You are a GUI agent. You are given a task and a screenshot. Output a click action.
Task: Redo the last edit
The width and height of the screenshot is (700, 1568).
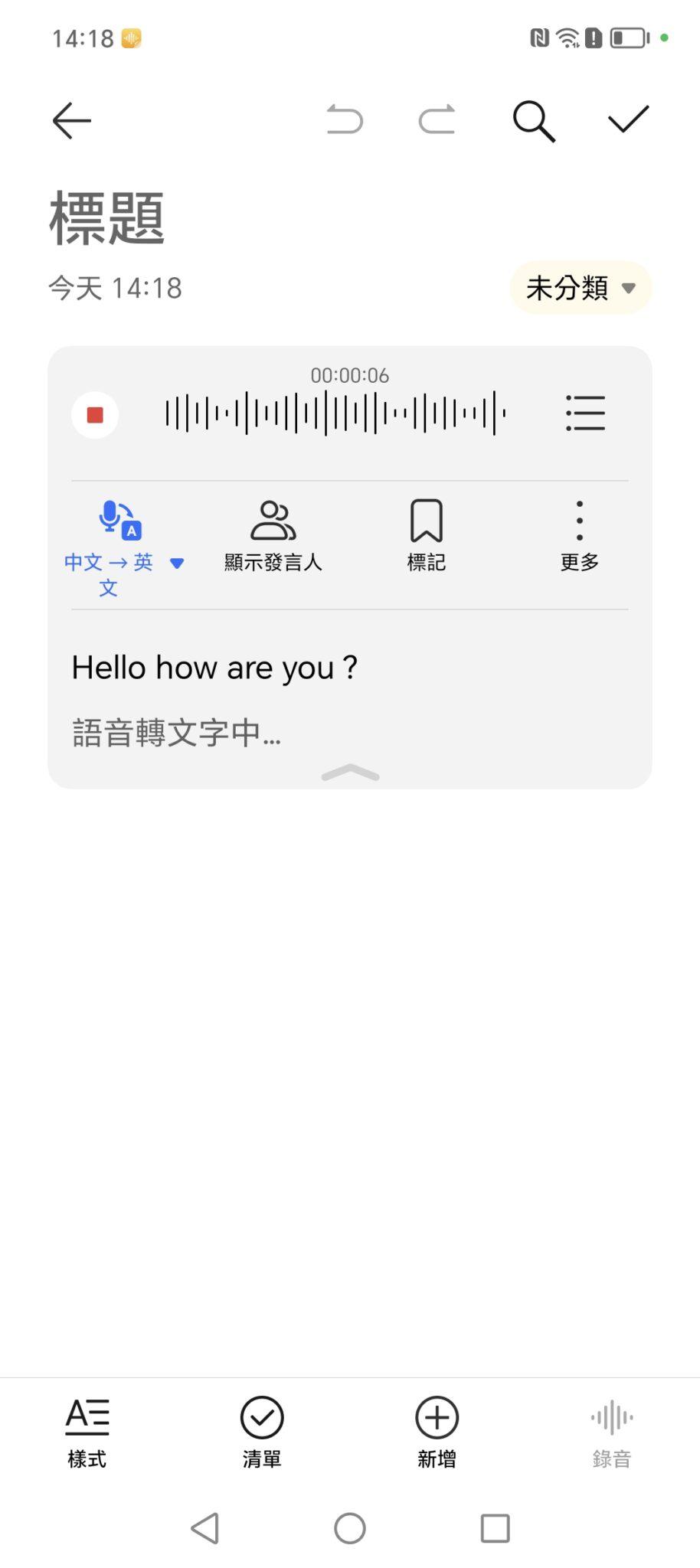[x=437, y=119]
